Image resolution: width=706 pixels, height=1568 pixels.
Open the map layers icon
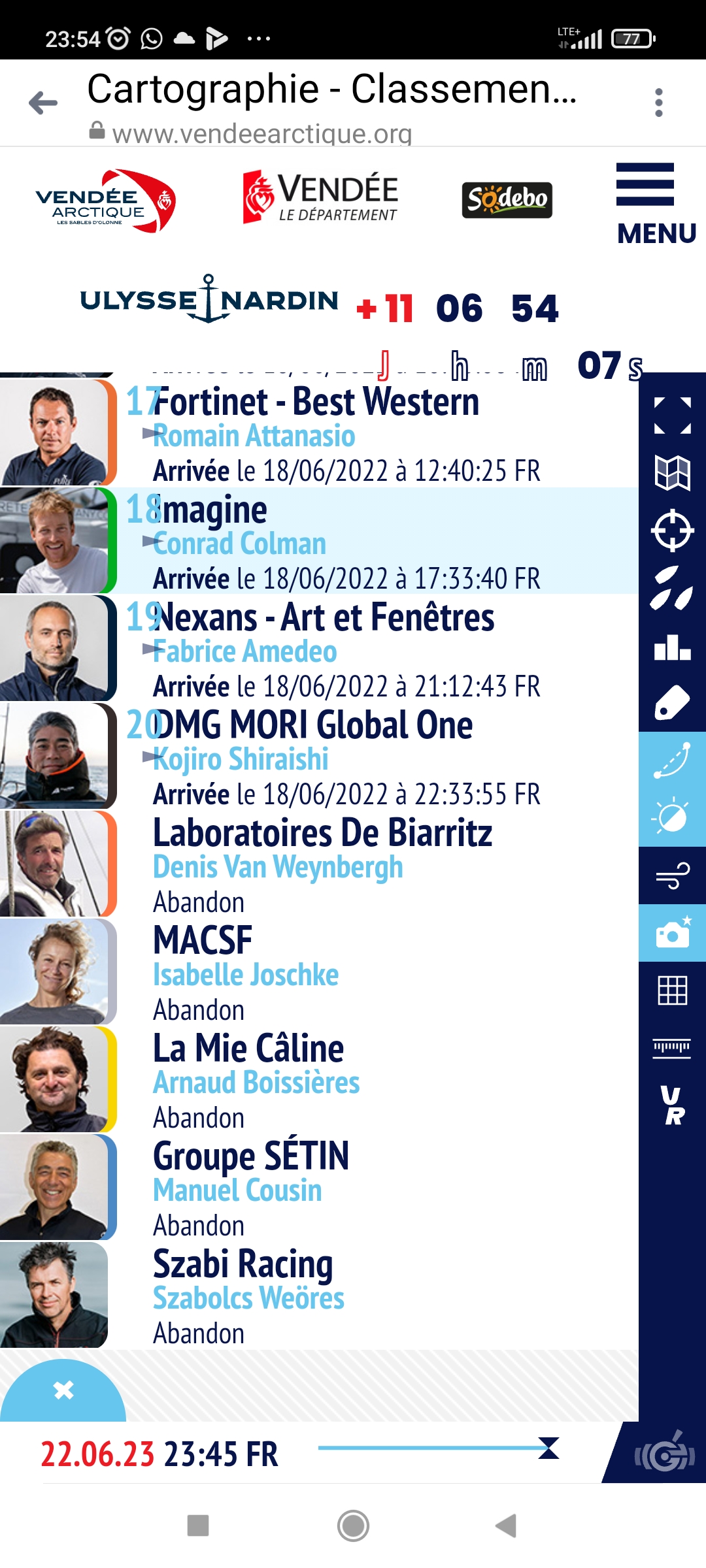point(672,472)
